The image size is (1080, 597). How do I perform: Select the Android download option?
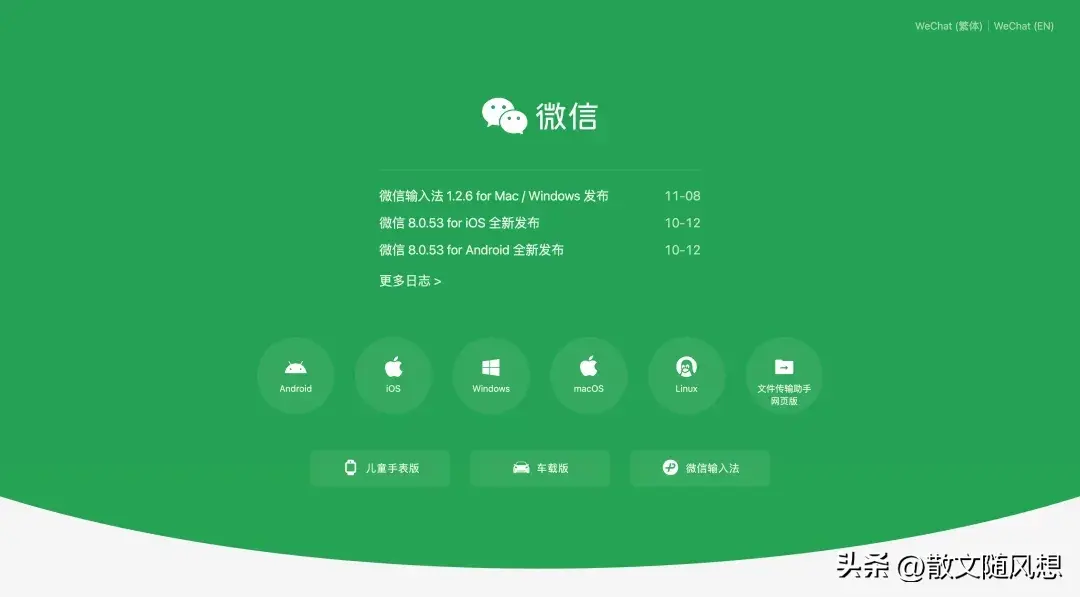296,375
